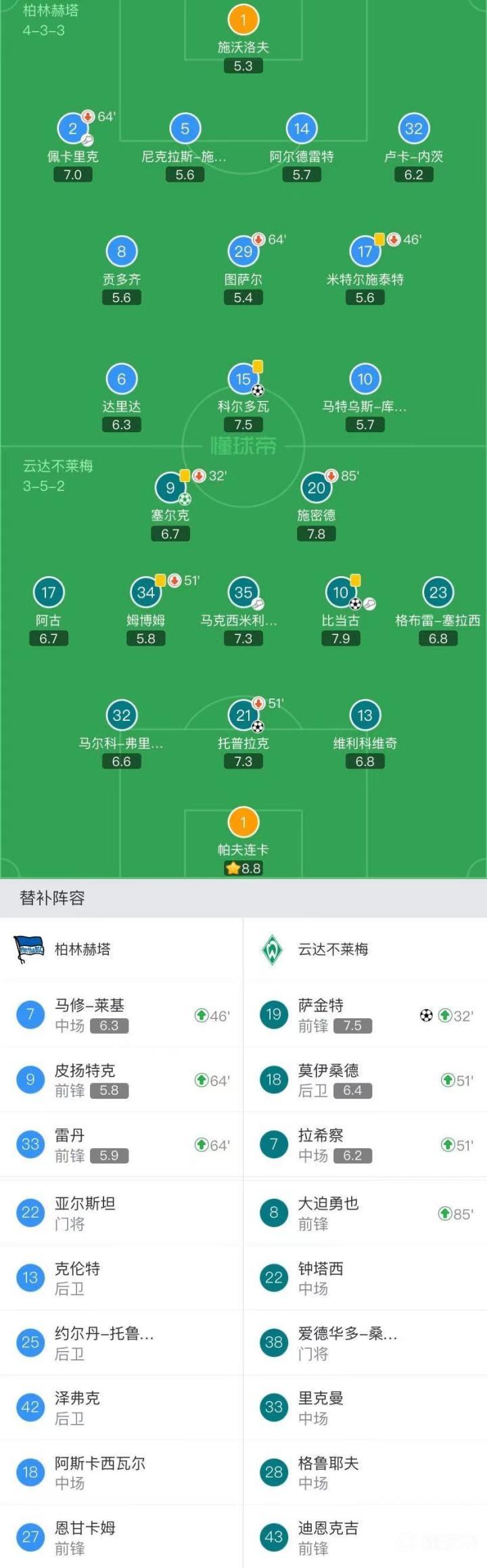Viewport: 487px width, 1568px height.
Task: Open substitute 马修-莱基's row
Action: coord(122,1015)
